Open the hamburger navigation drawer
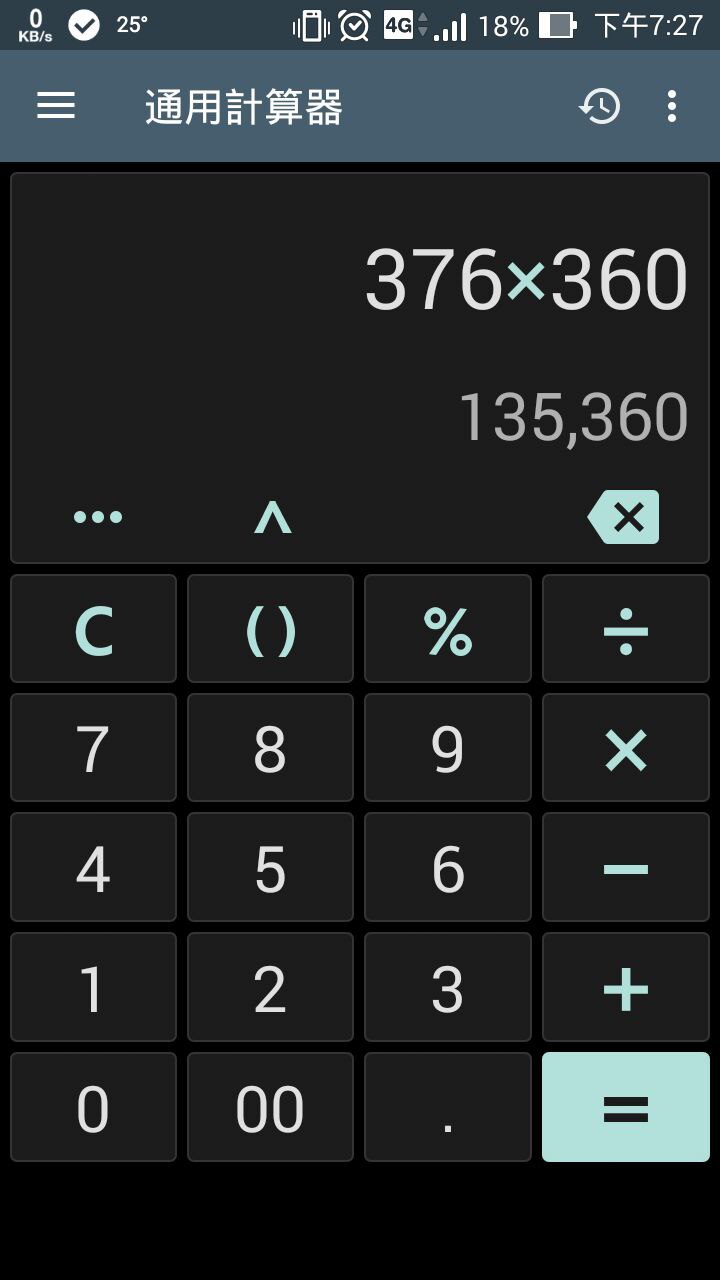This screenshot has height=1280, width=720. [x=56, y=106]
